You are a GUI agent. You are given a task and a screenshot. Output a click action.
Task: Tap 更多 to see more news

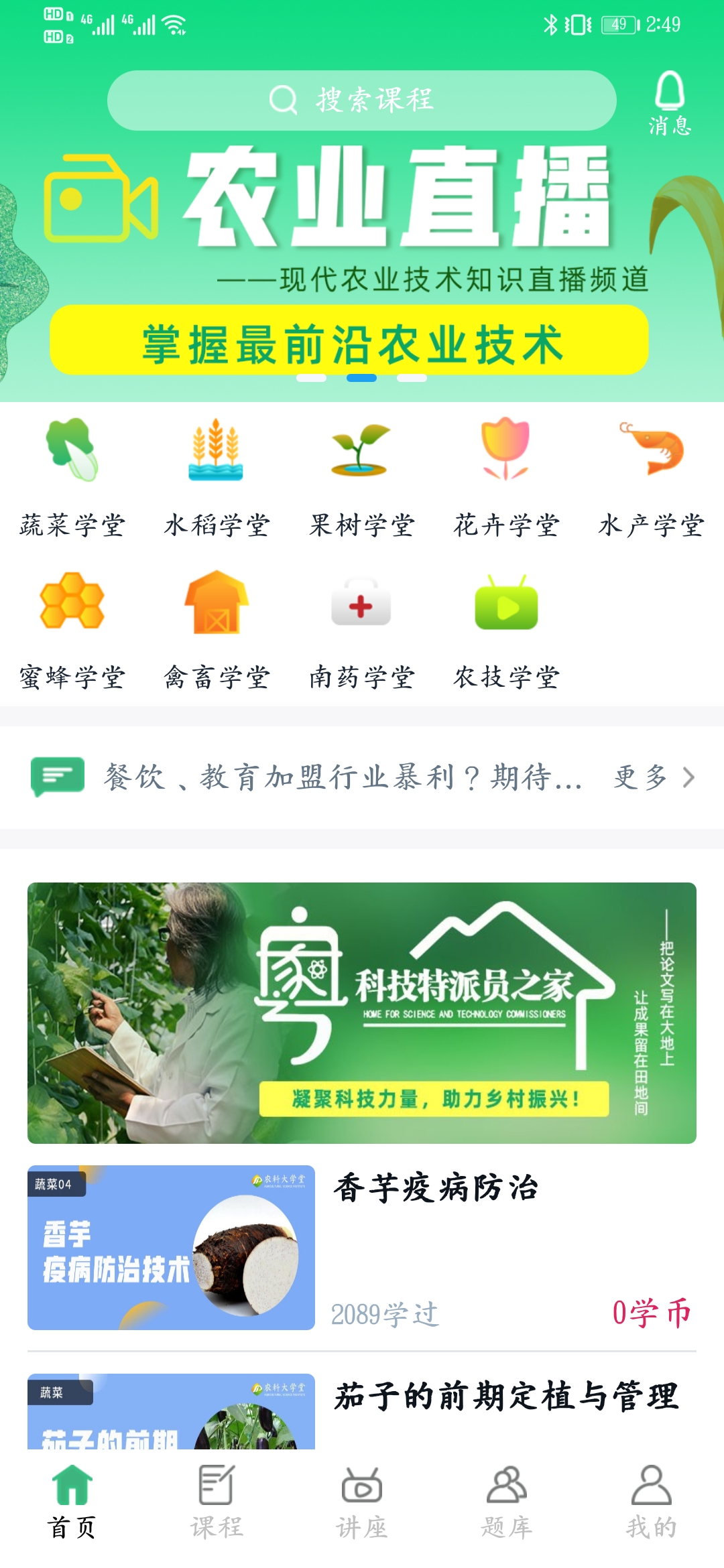point(654,777)
